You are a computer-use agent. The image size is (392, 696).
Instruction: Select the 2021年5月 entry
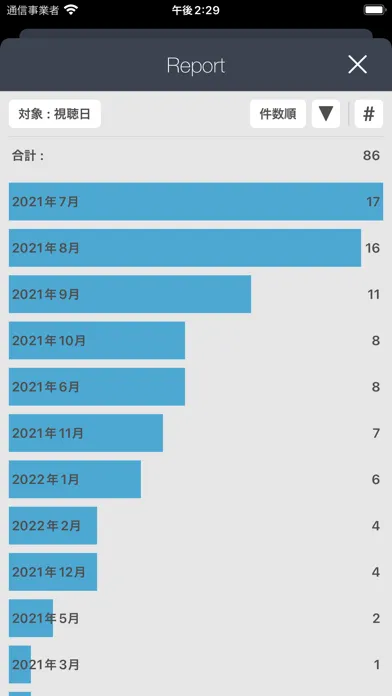pyautogui.click(x=196, y=618)
